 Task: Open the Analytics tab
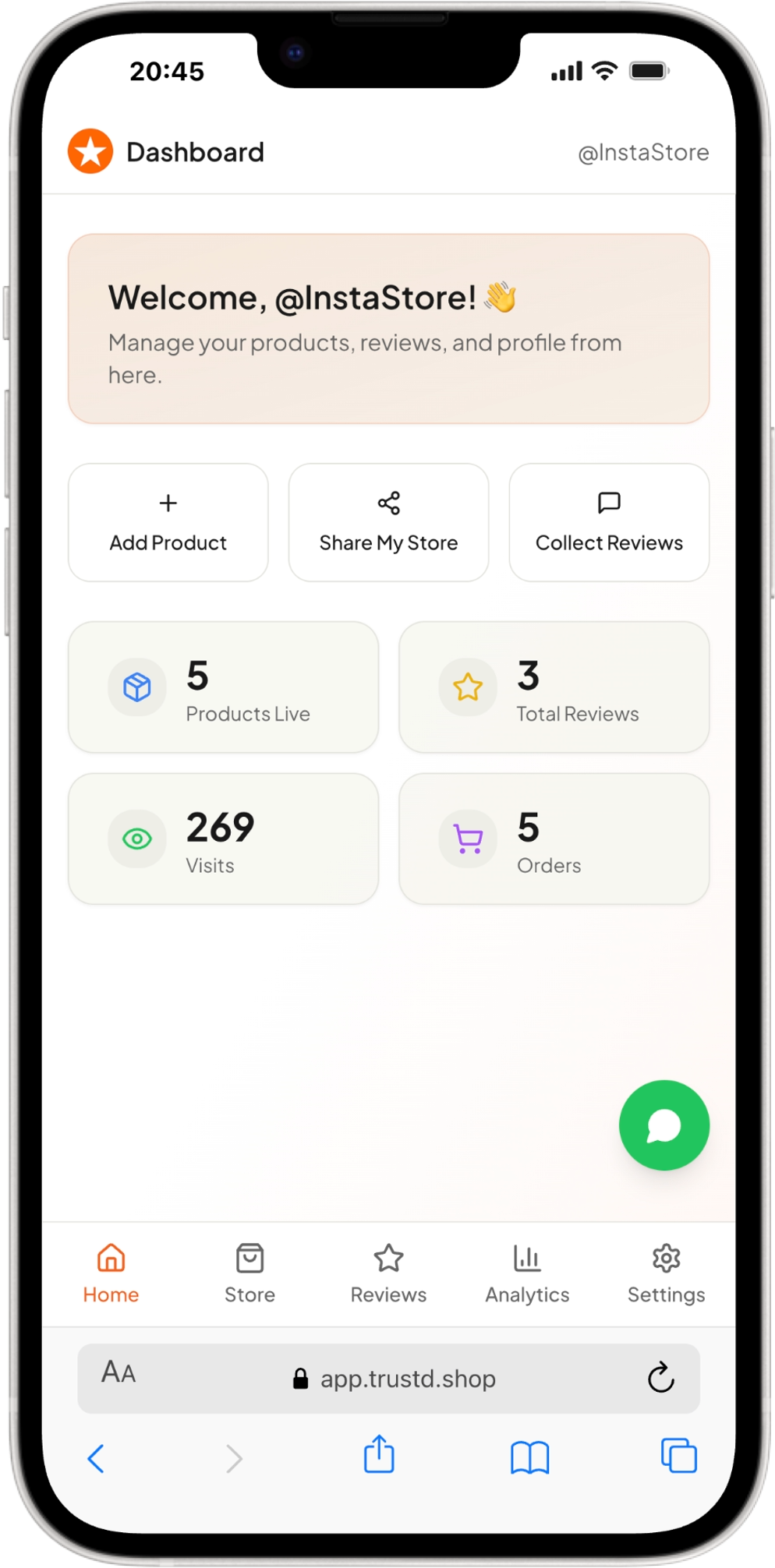(527, 1273)
